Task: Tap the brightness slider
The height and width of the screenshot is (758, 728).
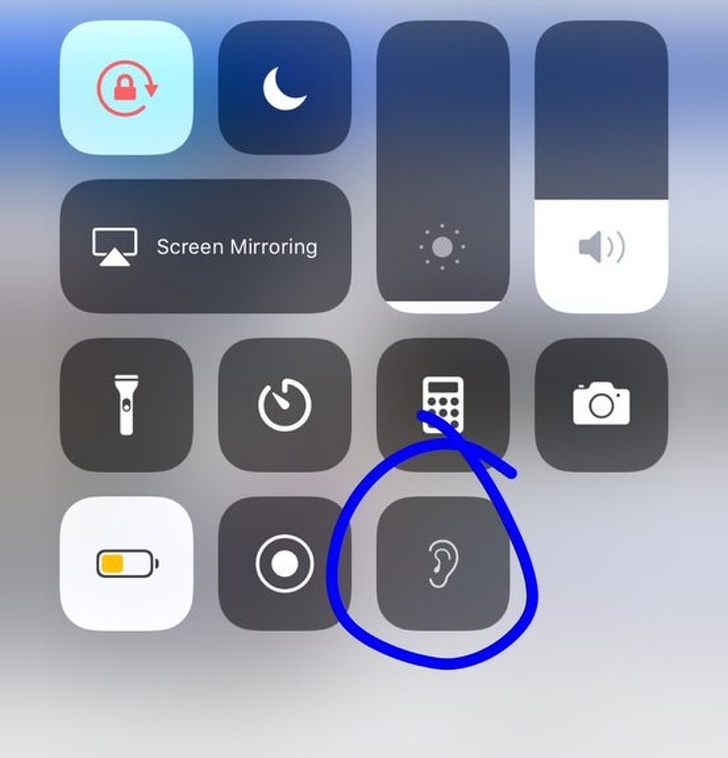Action: [x=442, y=167]
